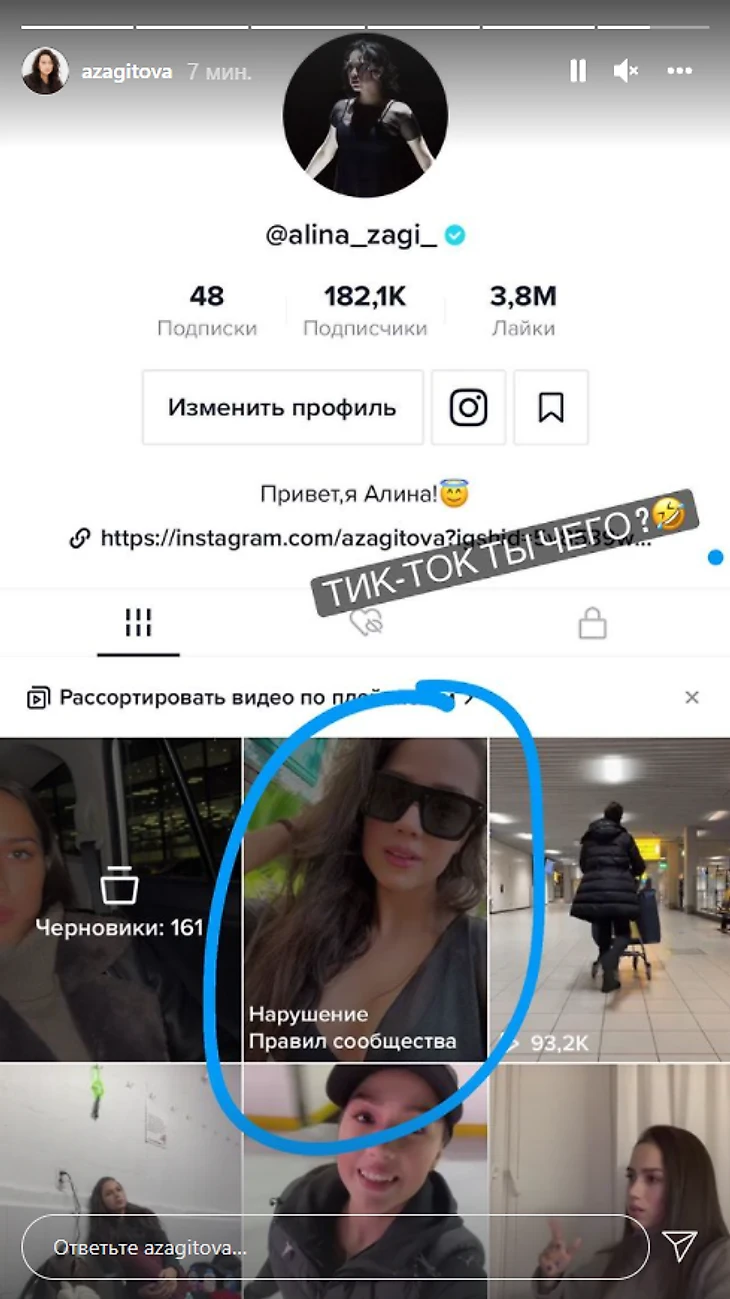Open azagitova's profile from story header
Image resolution: width=730 pixels, height=1299 pixels.
click(127, 72)
